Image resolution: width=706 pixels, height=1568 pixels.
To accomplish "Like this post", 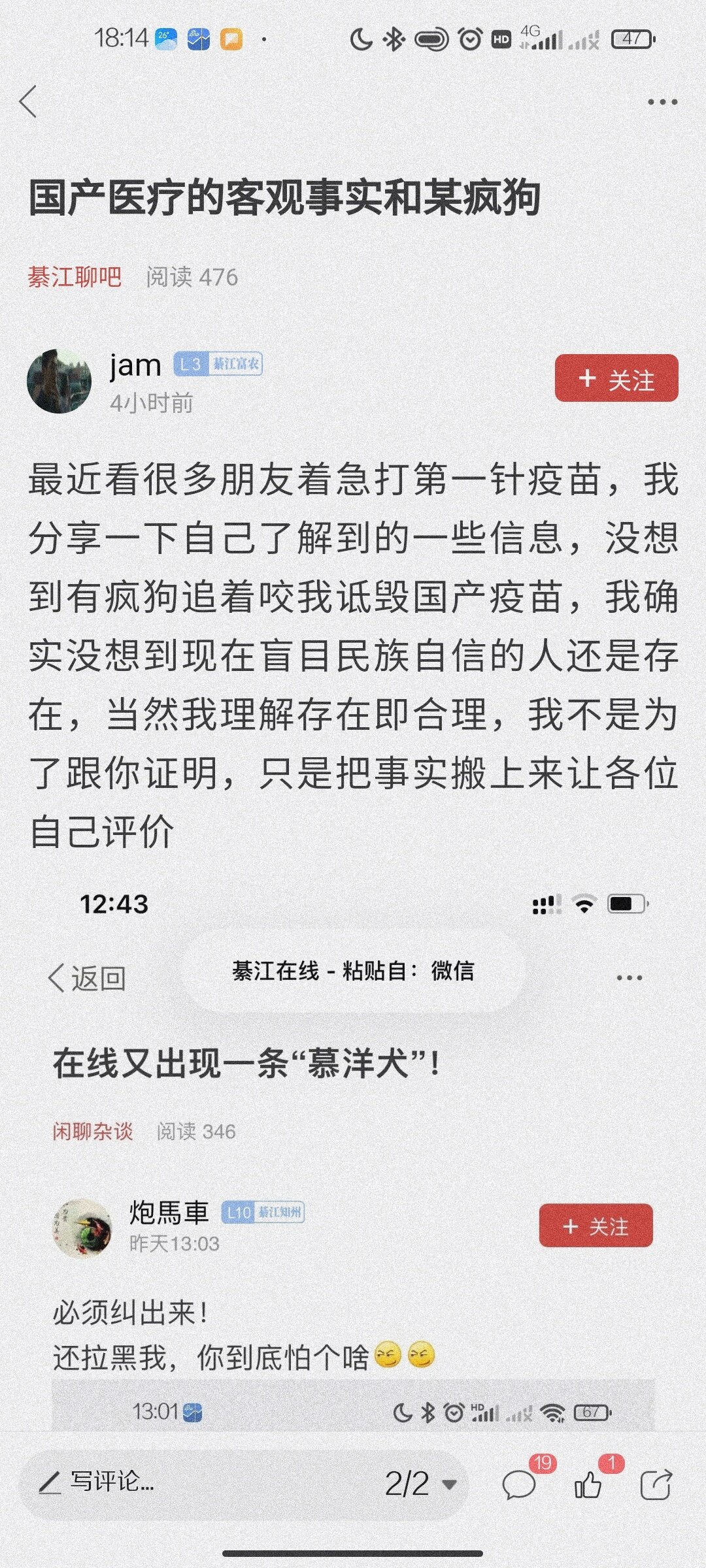I will (x=588, y=1486).
